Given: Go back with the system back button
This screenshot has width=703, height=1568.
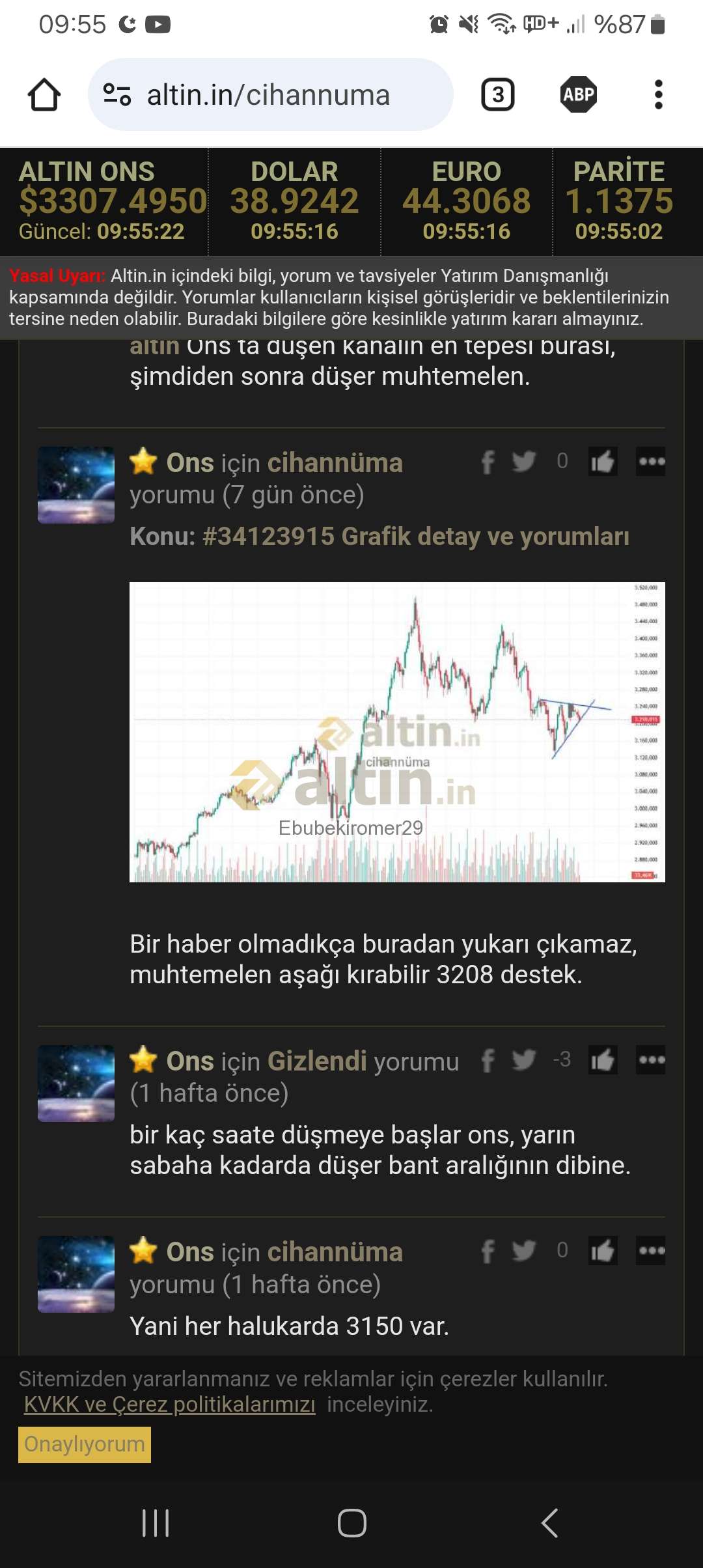Looking at the screenshot, I should pyautogui.click(x=549, y=1523).
